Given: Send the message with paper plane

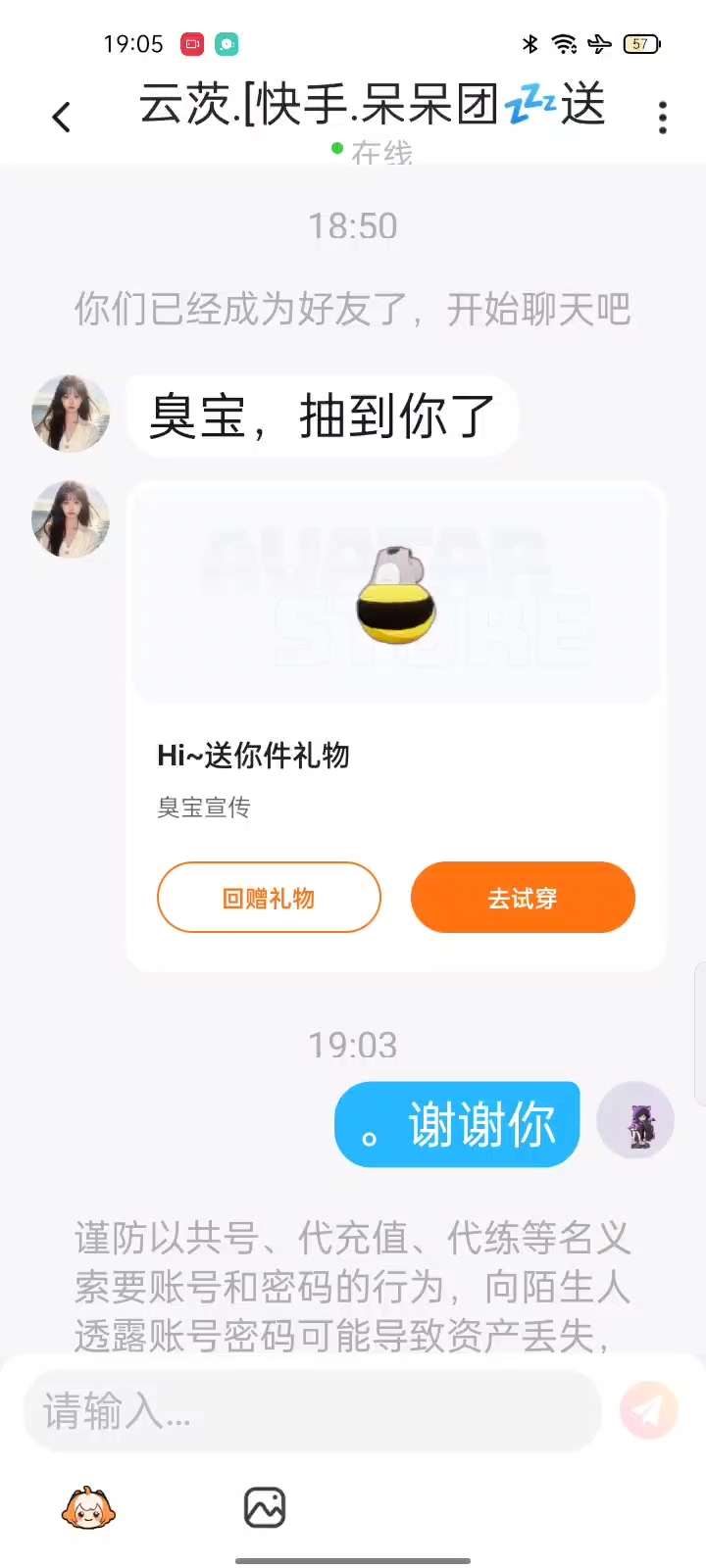Looking at the screenshot, I should click(648, 1410).
